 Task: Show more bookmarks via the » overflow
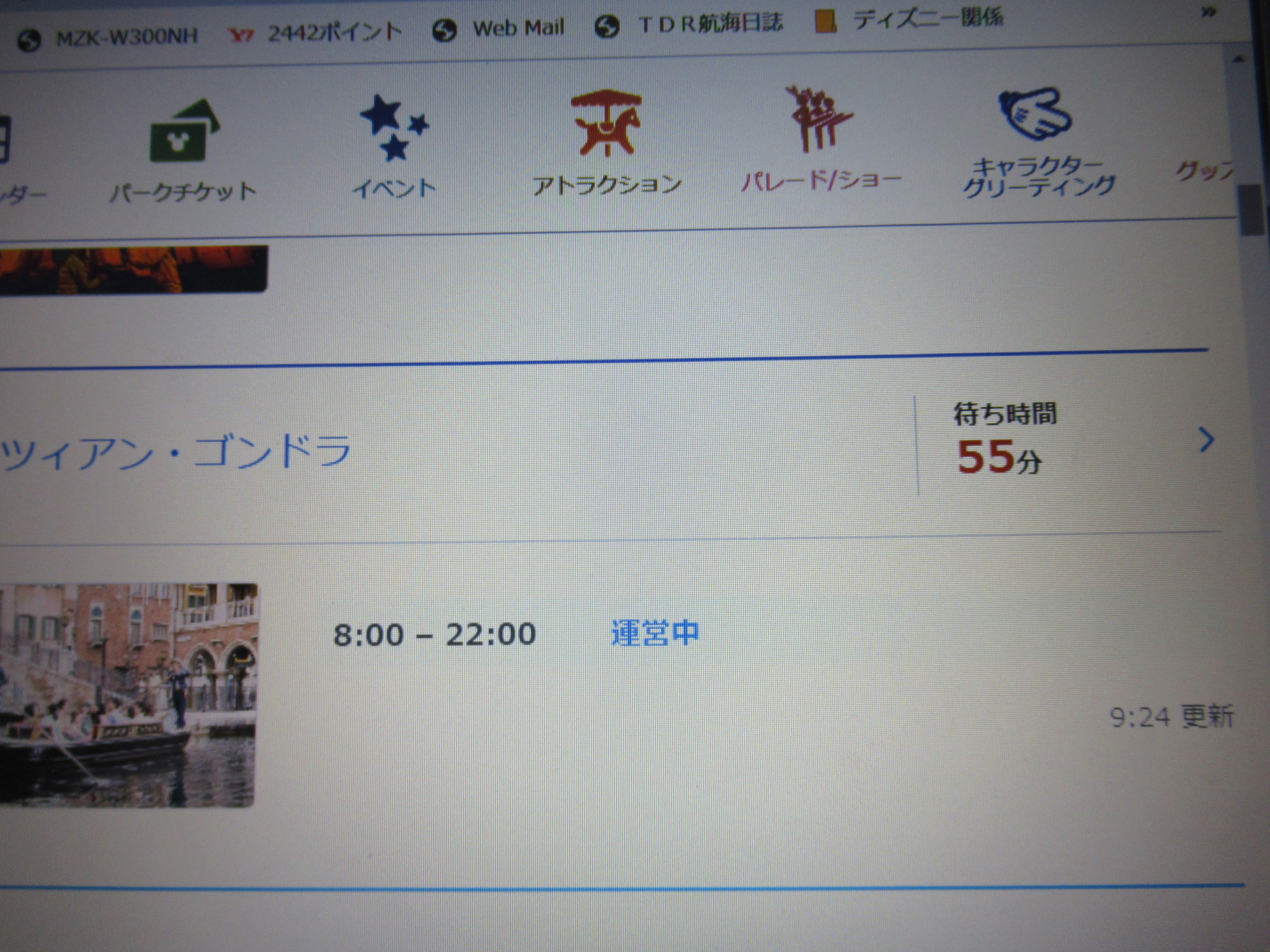pyautogui.click(x=1207, y=12)
